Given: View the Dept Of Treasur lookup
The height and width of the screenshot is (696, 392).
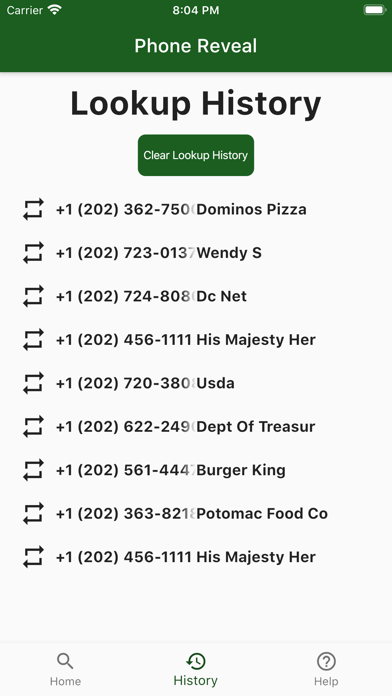Looking at the screenshot, I should pyautogui.click(x=196, y=427).
